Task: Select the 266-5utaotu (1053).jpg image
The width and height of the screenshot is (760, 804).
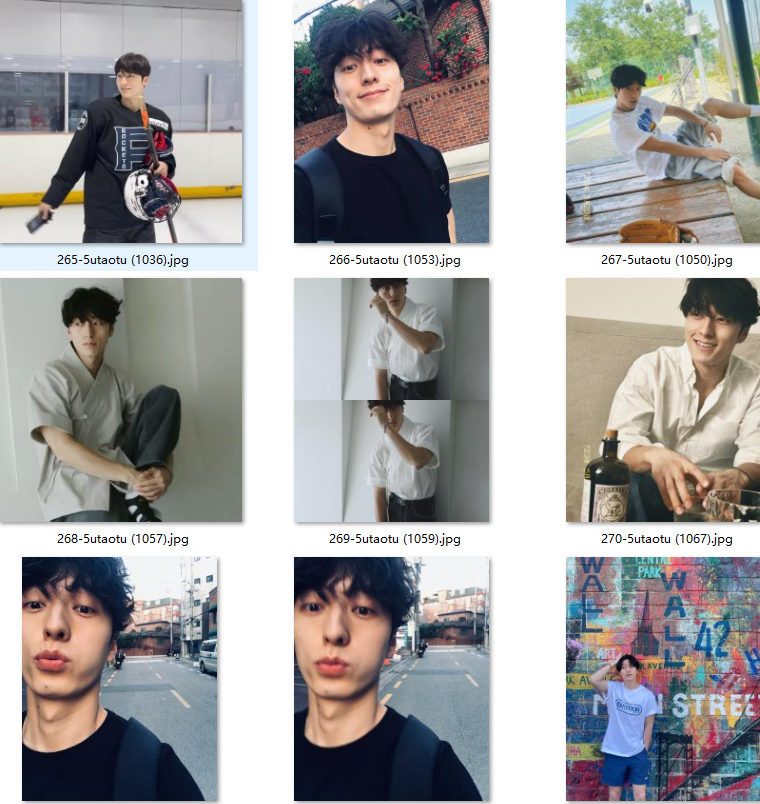Action: [x=391, y=121]
